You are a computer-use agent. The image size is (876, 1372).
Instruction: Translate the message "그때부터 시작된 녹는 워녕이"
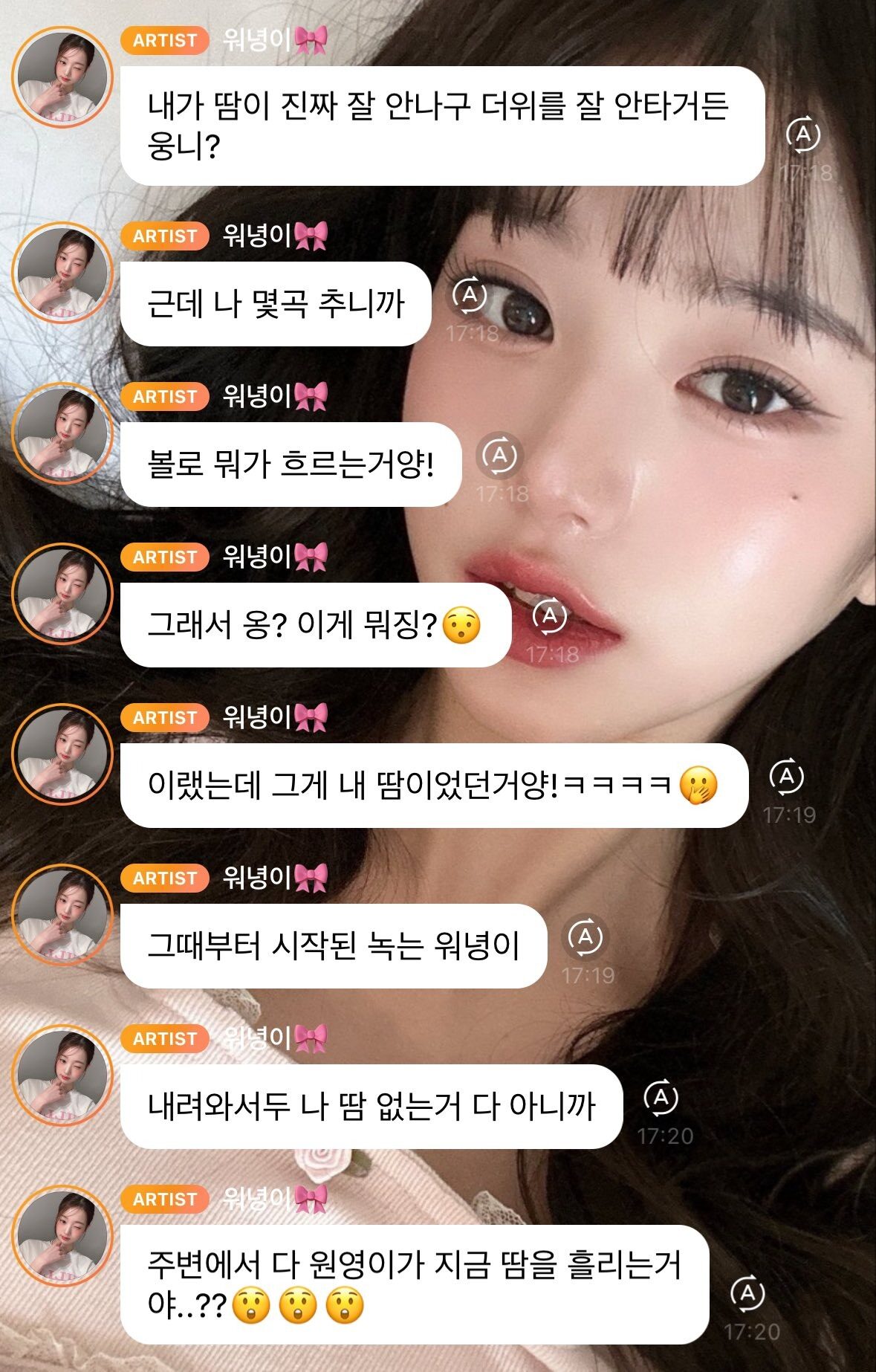coord(585,937)
